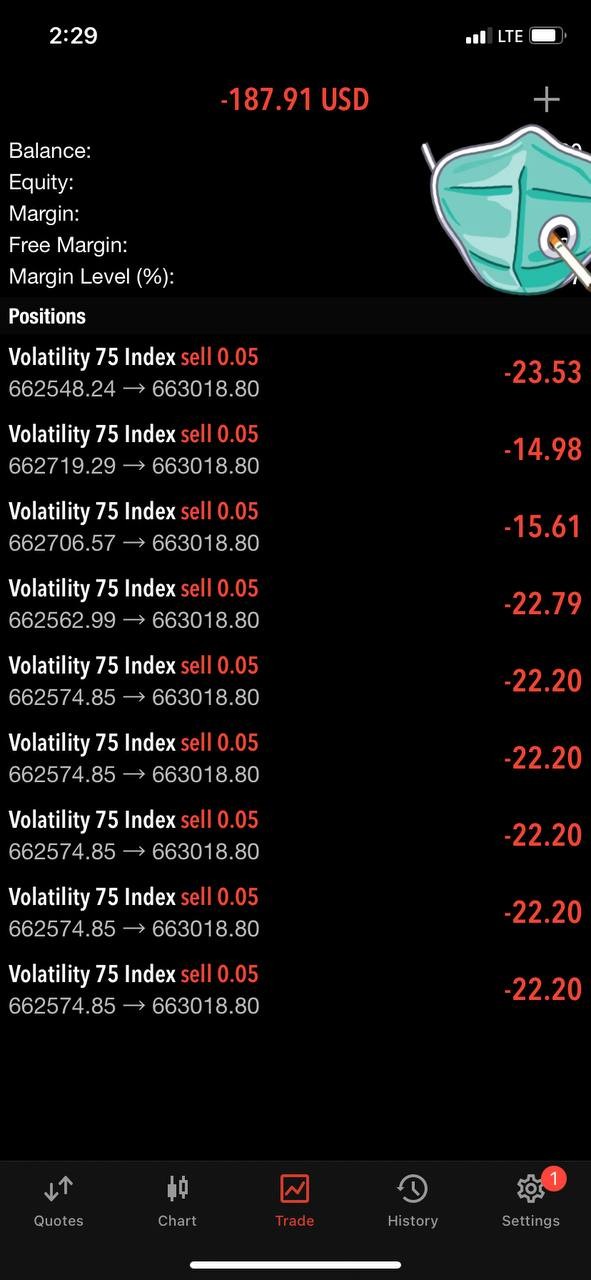Select the position opened at 662719.29
The height and width of the screenshot is (1280, 591).
[x=295, y=449]
